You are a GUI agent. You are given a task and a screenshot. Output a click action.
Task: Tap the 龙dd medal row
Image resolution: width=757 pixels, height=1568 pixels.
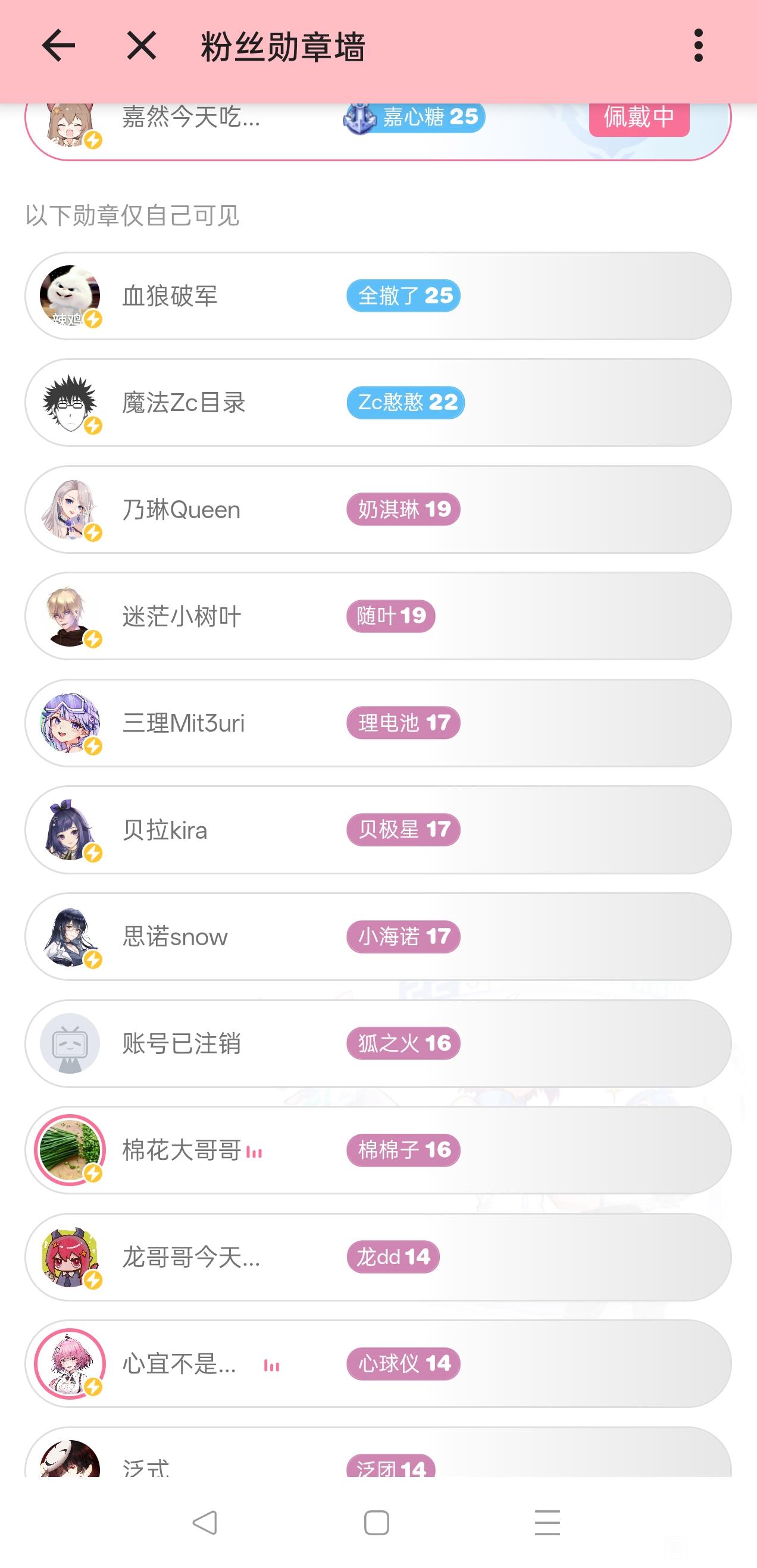click(377, 1257)
